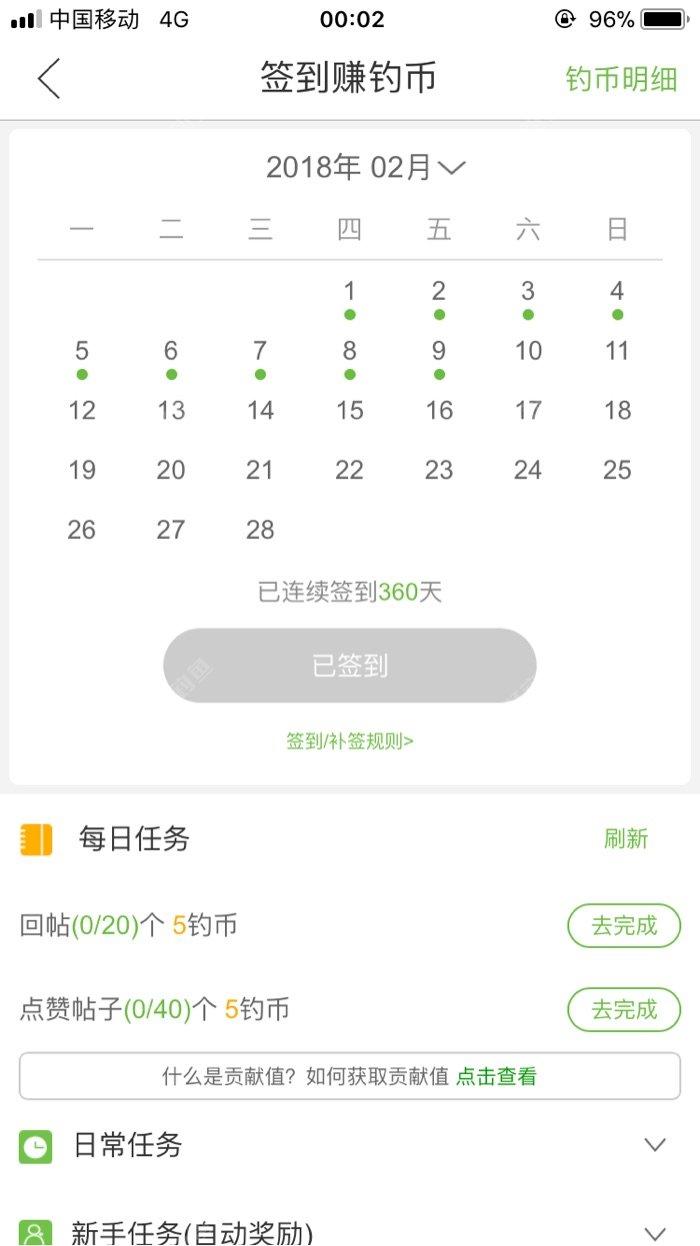
Task: Open the 2018年 02月 month picker
Action: point(365,167)
